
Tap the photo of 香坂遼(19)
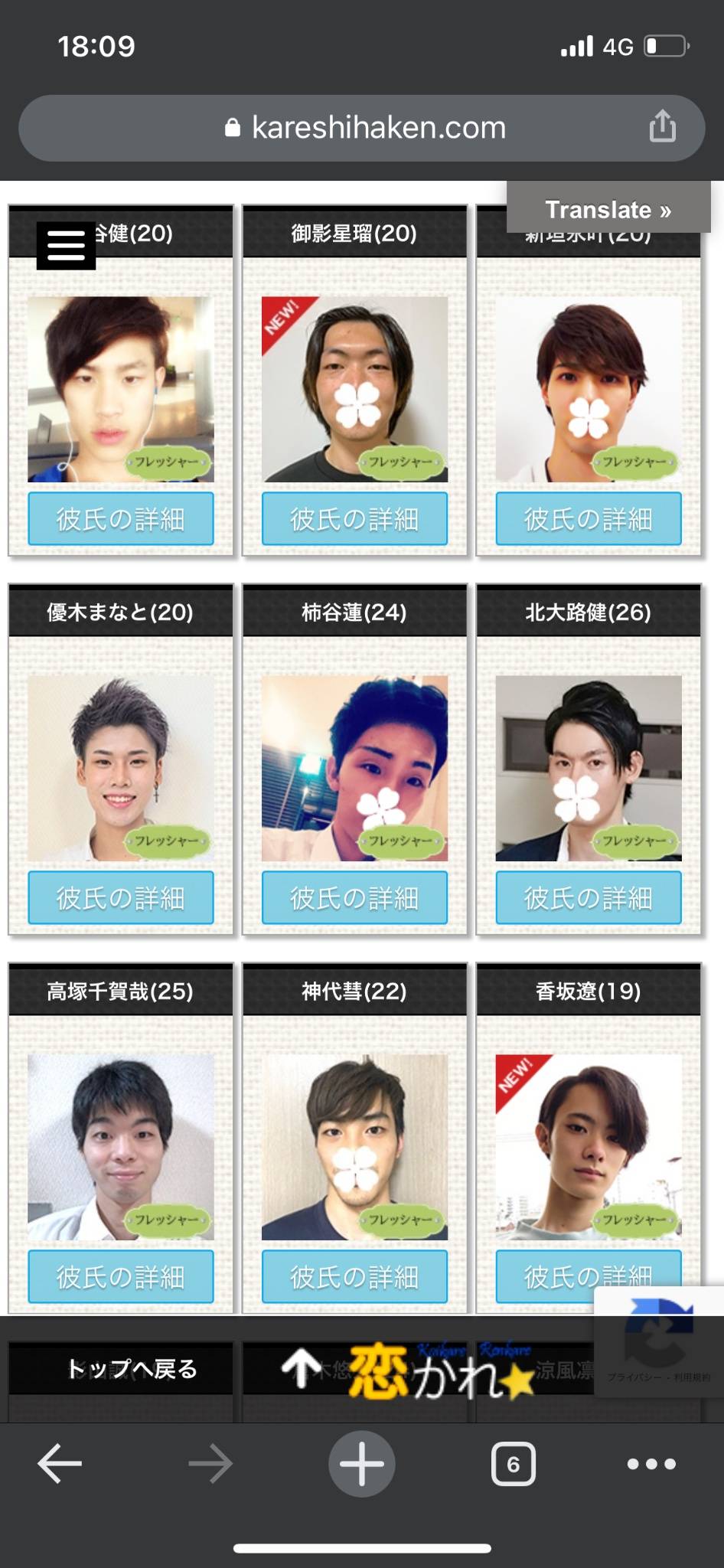pyautogui.click(x=589, y=1147)
